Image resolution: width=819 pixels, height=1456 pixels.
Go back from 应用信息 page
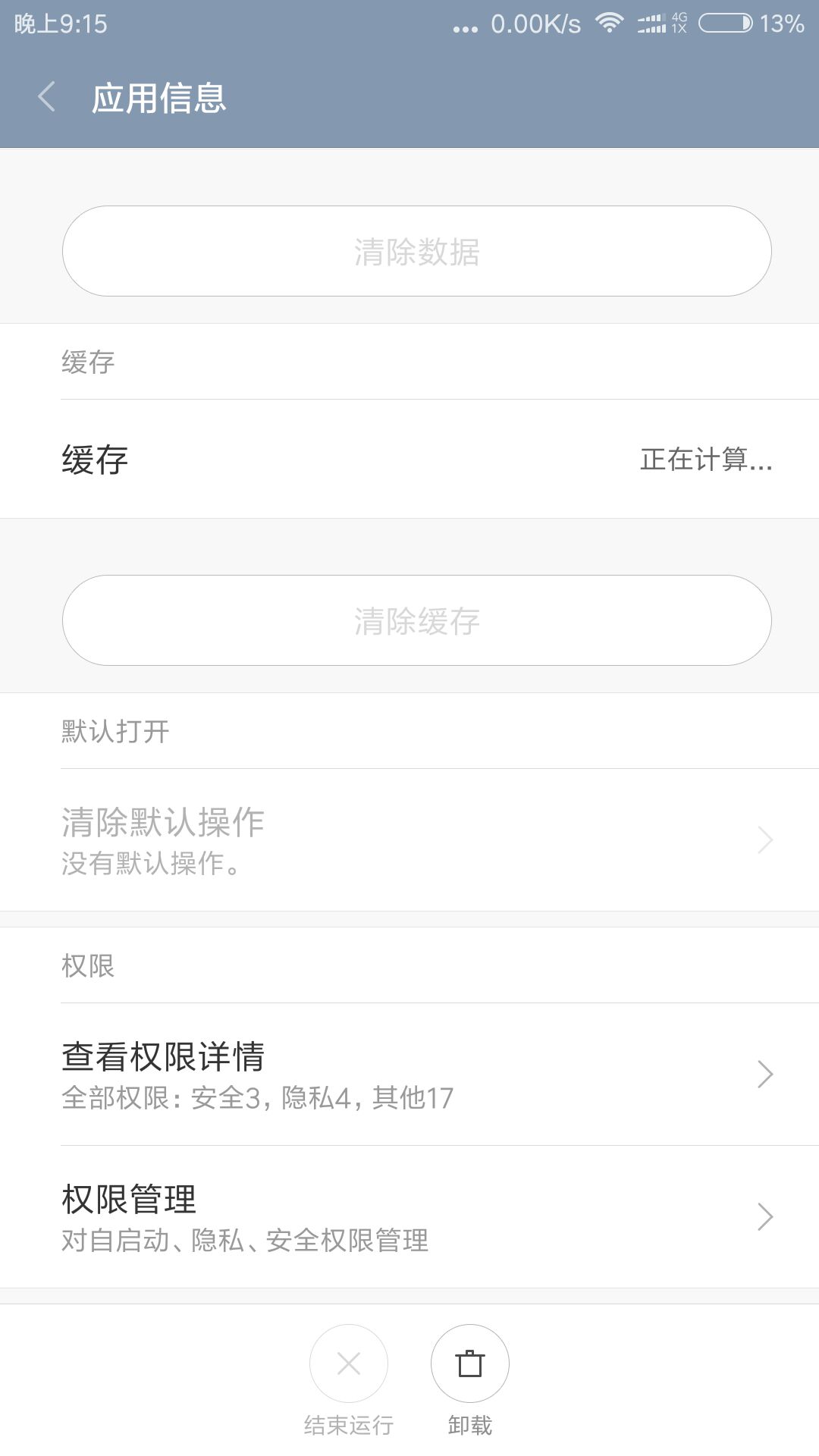click(x=47, y=97)
